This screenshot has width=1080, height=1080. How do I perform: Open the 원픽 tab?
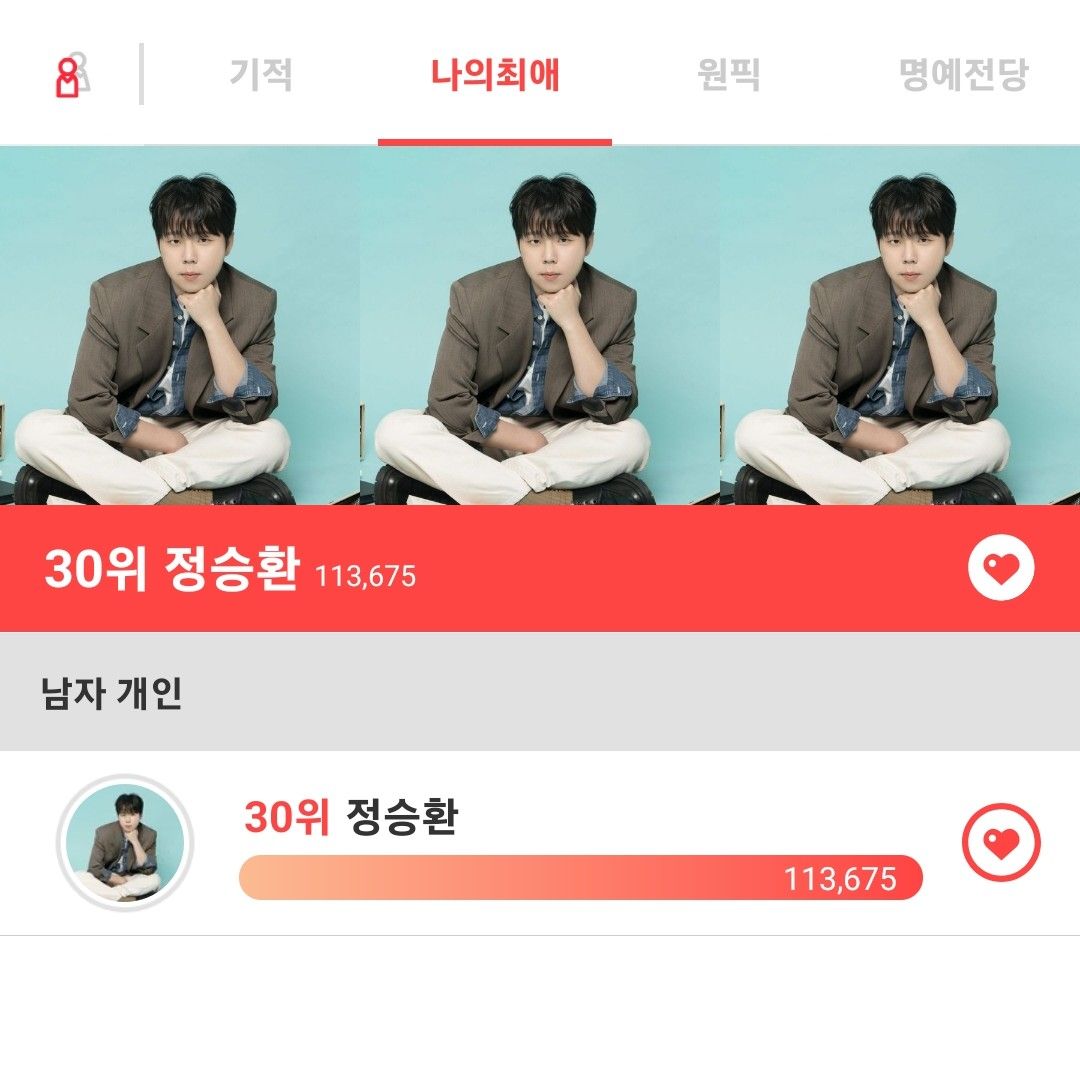tap(728, 75)
